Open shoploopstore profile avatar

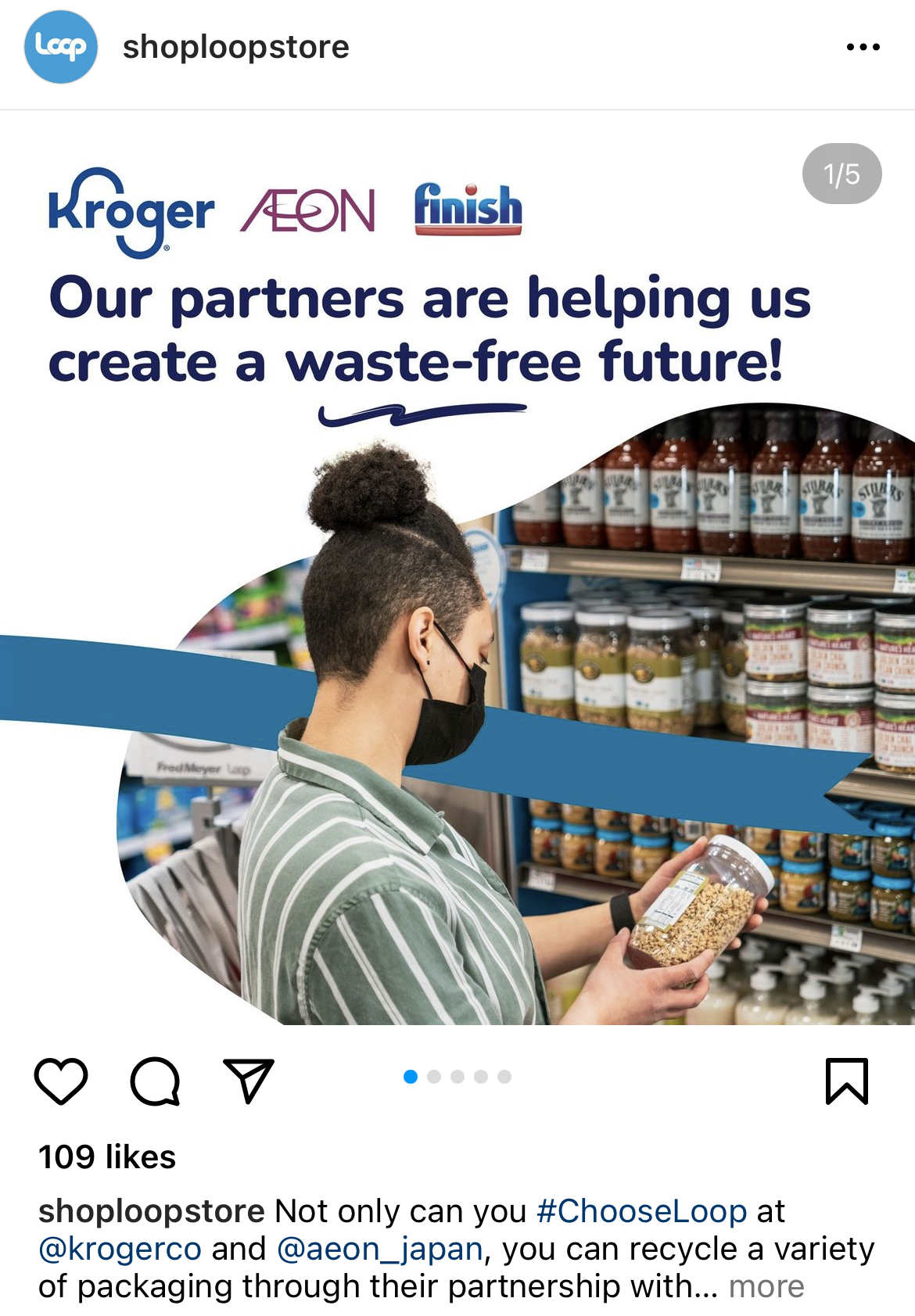coord(61,47)
